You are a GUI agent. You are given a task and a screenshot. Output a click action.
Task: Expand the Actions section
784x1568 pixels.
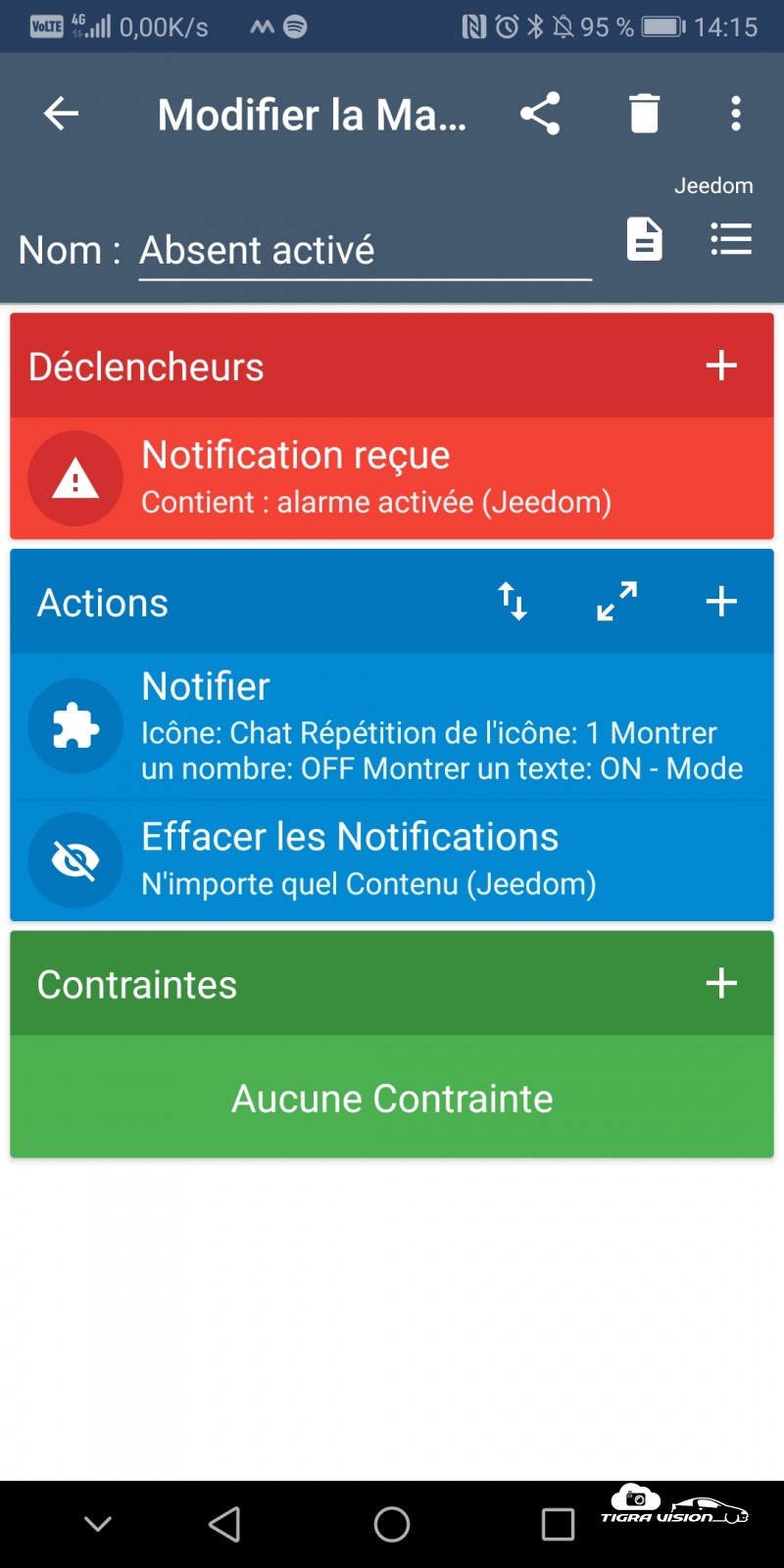(x=617, y=601)
